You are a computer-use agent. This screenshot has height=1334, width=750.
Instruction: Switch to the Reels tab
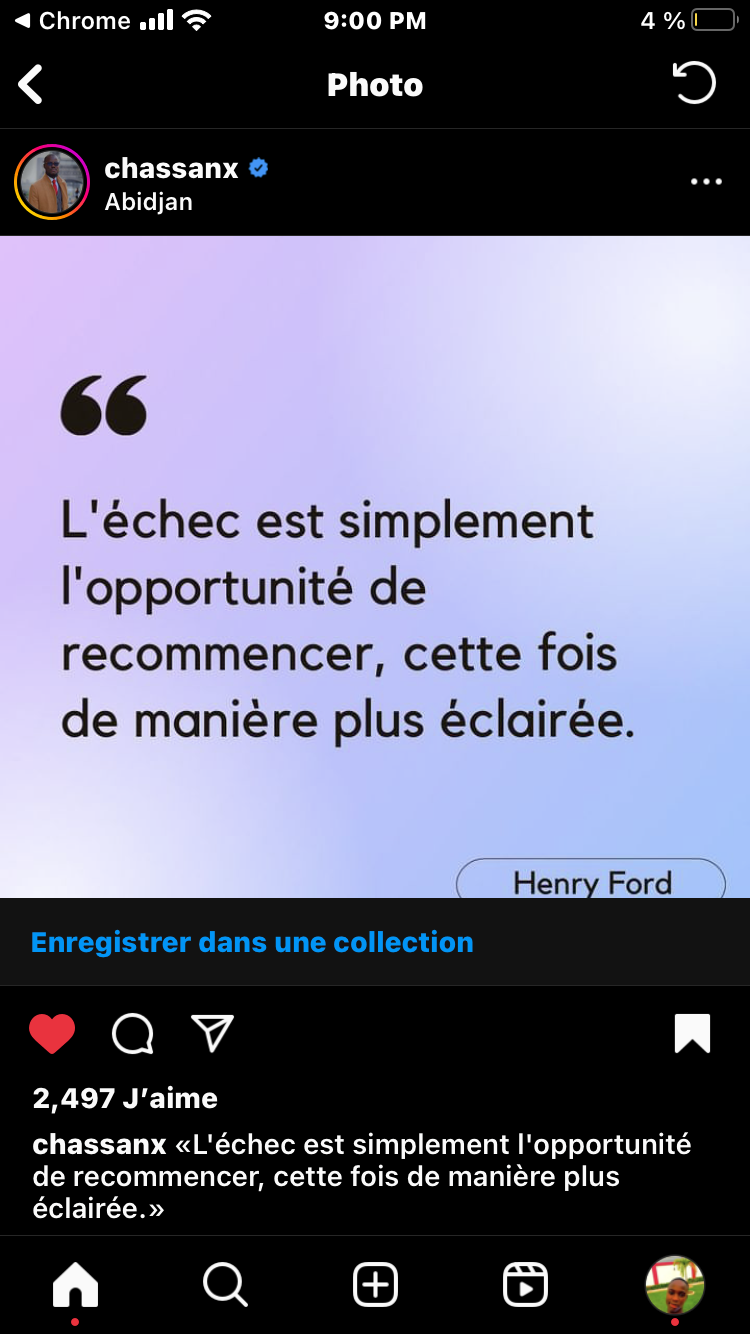[x=525, y=1284]
